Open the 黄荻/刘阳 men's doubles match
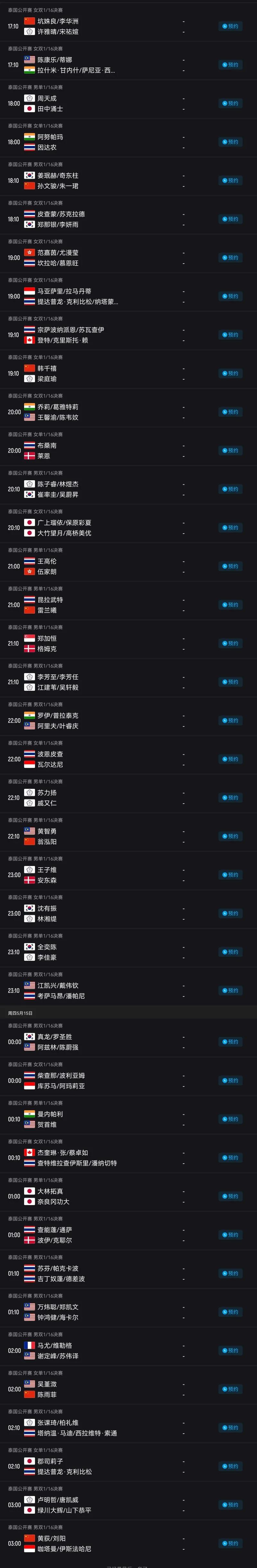Image resolution: width=257 pixels, height=1568 pixels. coord(91,1543)
